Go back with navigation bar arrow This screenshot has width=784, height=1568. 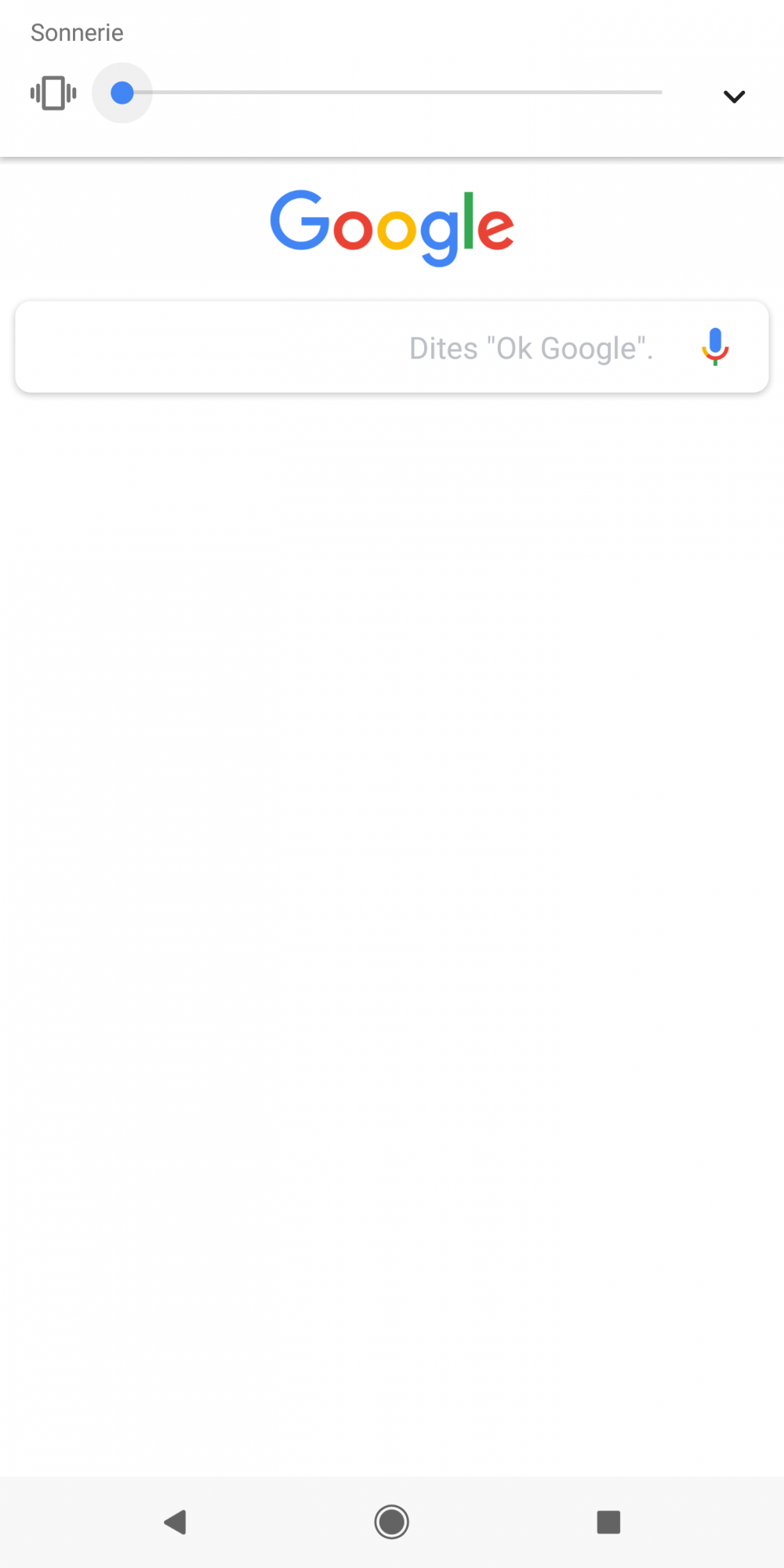[x=175, y=1522]
